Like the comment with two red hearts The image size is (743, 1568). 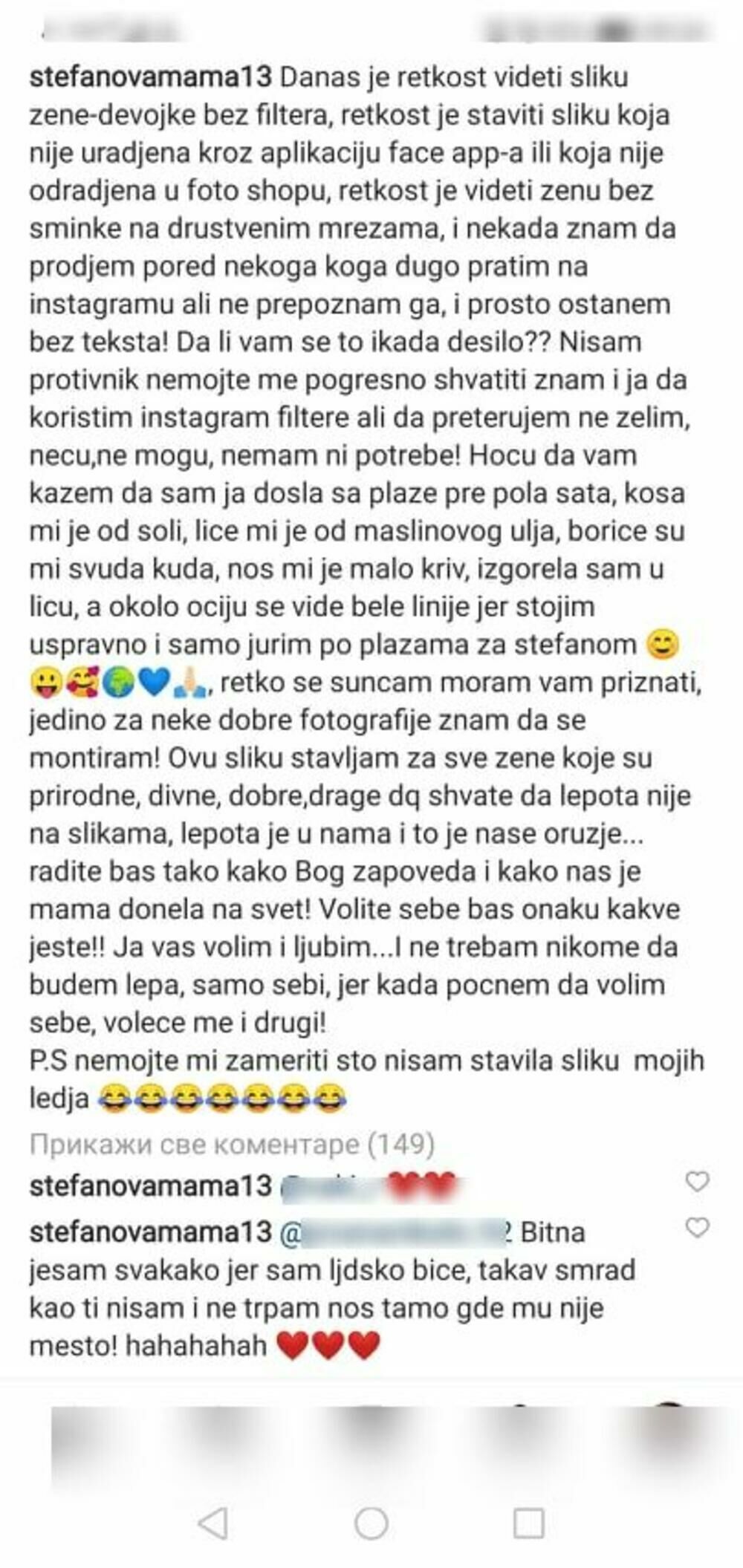[x=697, y=1180]
